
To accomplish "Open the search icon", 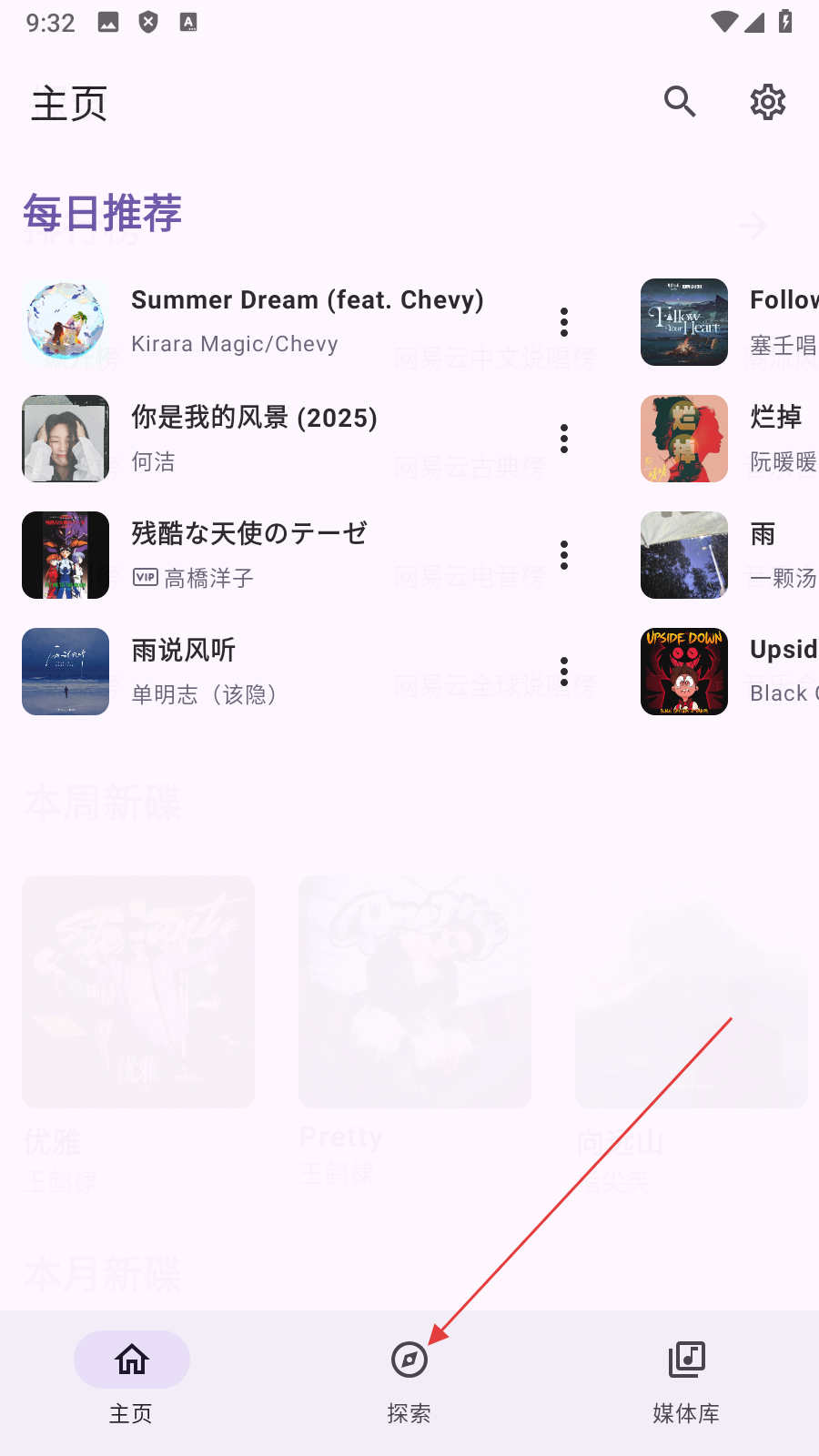I will (680, 102).
